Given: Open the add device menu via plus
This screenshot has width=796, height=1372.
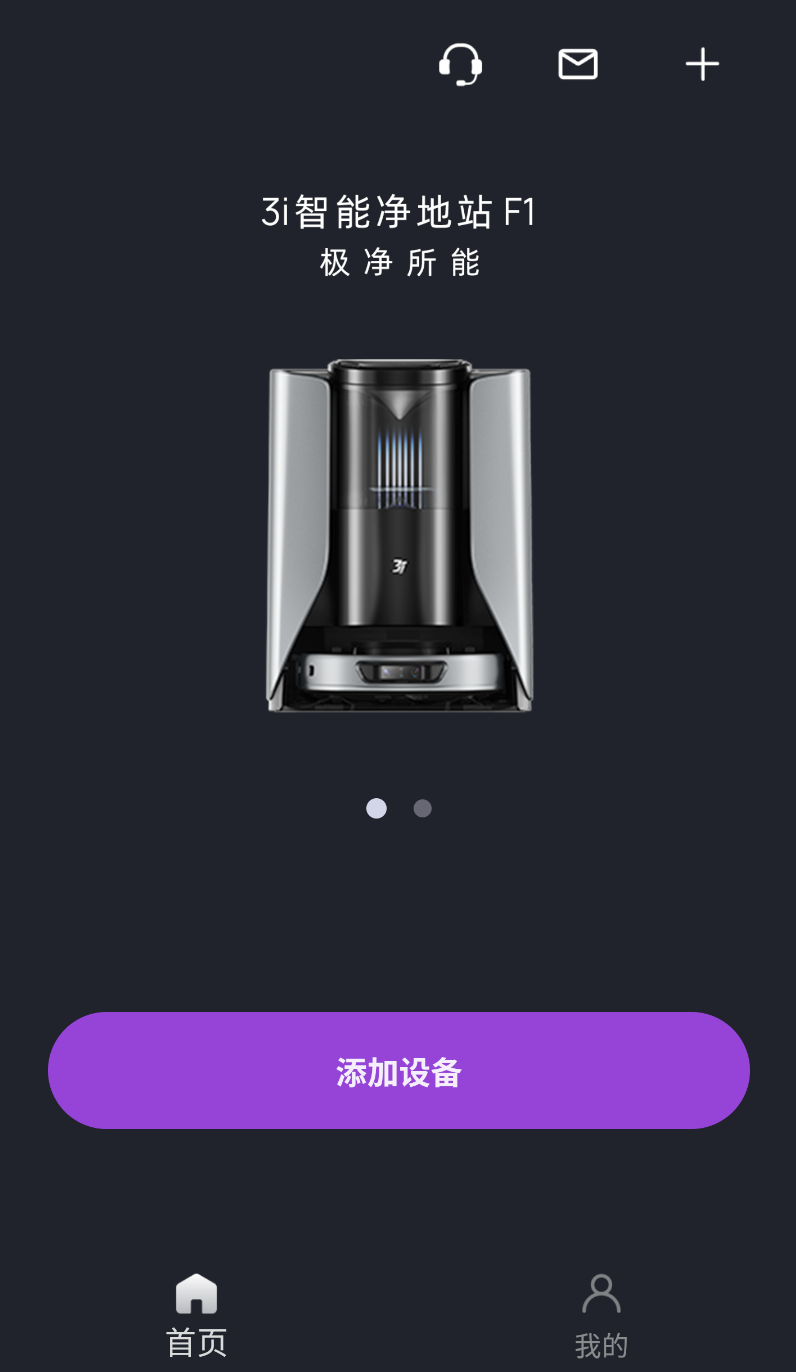Looking at the screenshot, I should point(702,64).
